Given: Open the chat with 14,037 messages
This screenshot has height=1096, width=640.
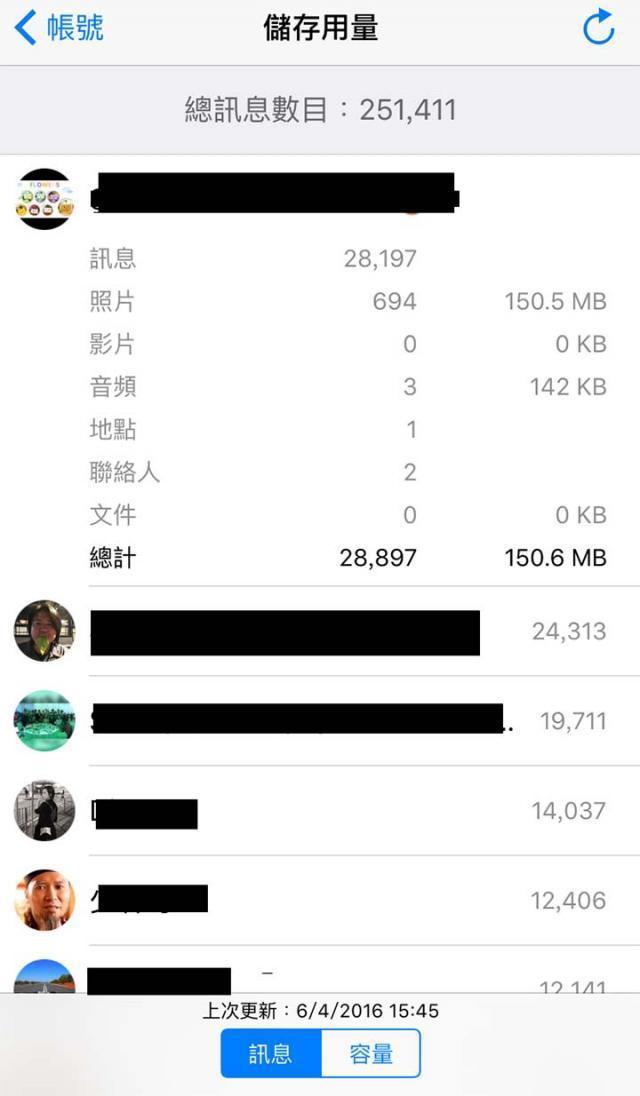Looking at the screenshot, I should (x=320, y=810).
